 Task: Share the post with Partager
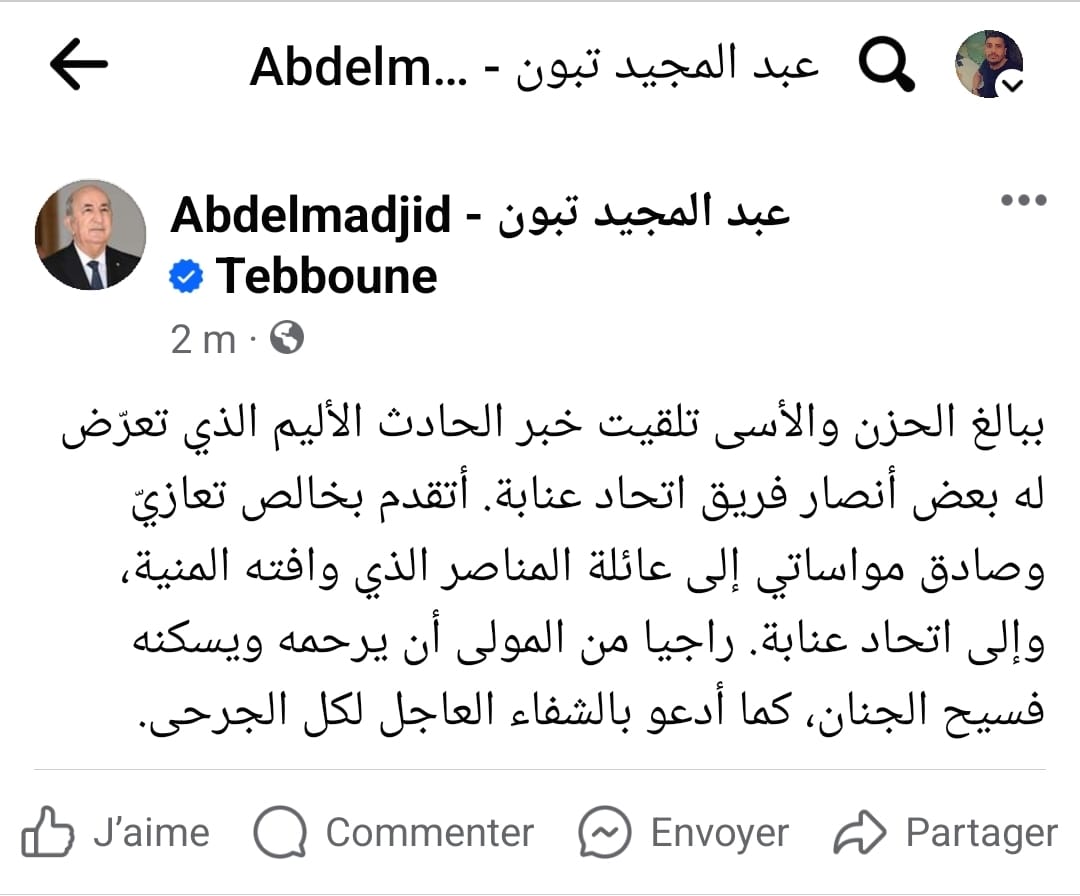pyautogui.click(x=946, y=832)
